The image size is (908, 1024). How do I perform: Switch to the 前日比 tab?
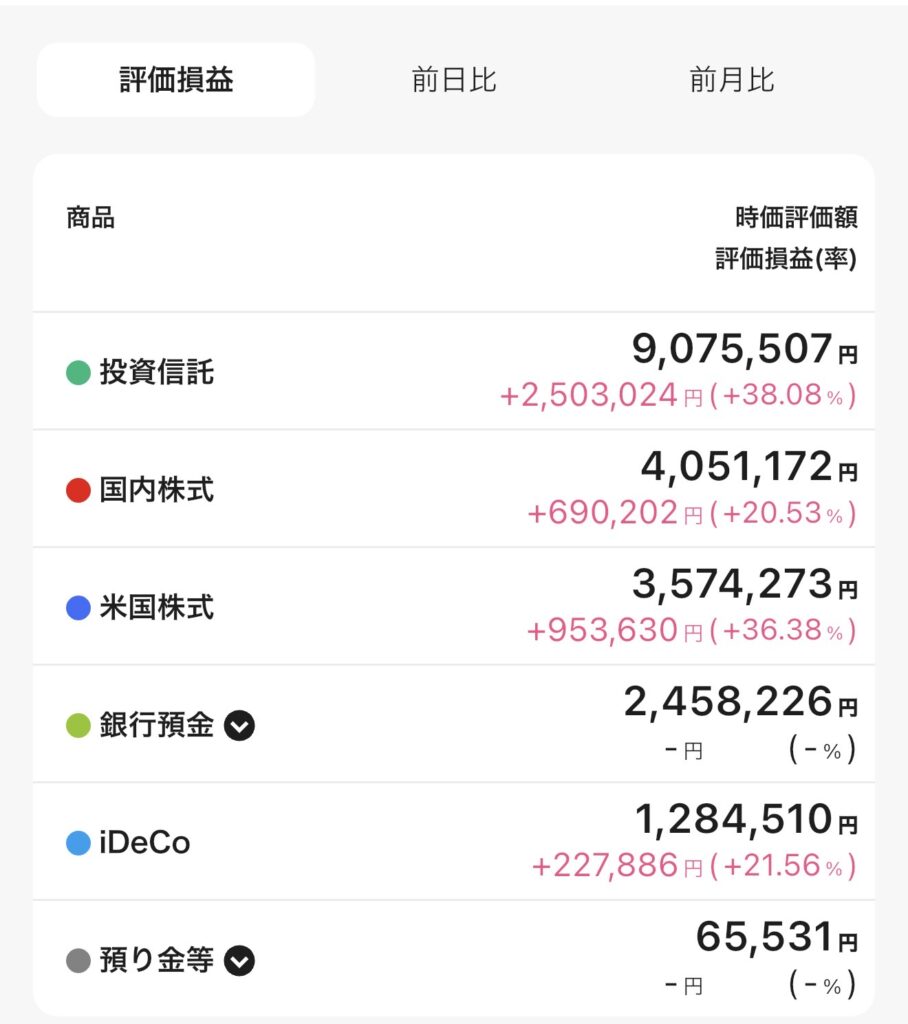coord(454,80)
